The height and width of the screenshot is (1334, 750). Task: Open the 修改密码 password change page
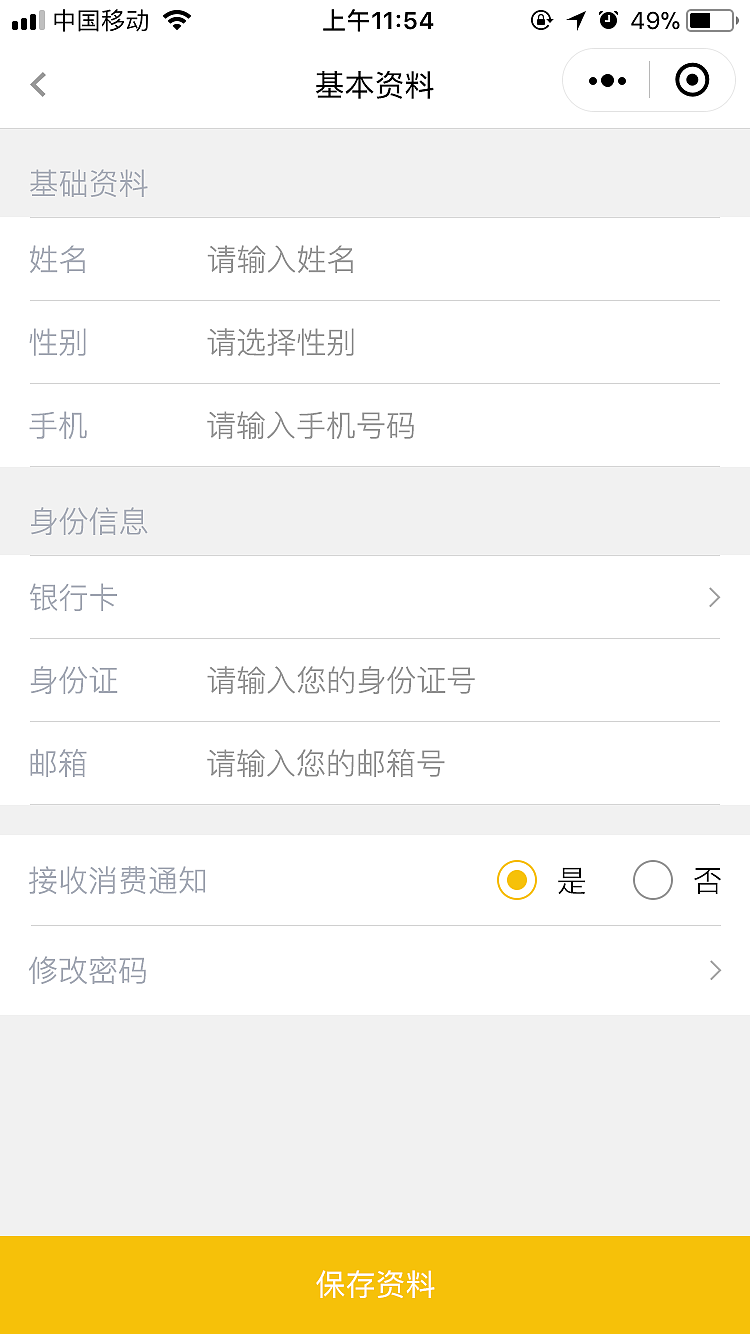pos(375,970)
